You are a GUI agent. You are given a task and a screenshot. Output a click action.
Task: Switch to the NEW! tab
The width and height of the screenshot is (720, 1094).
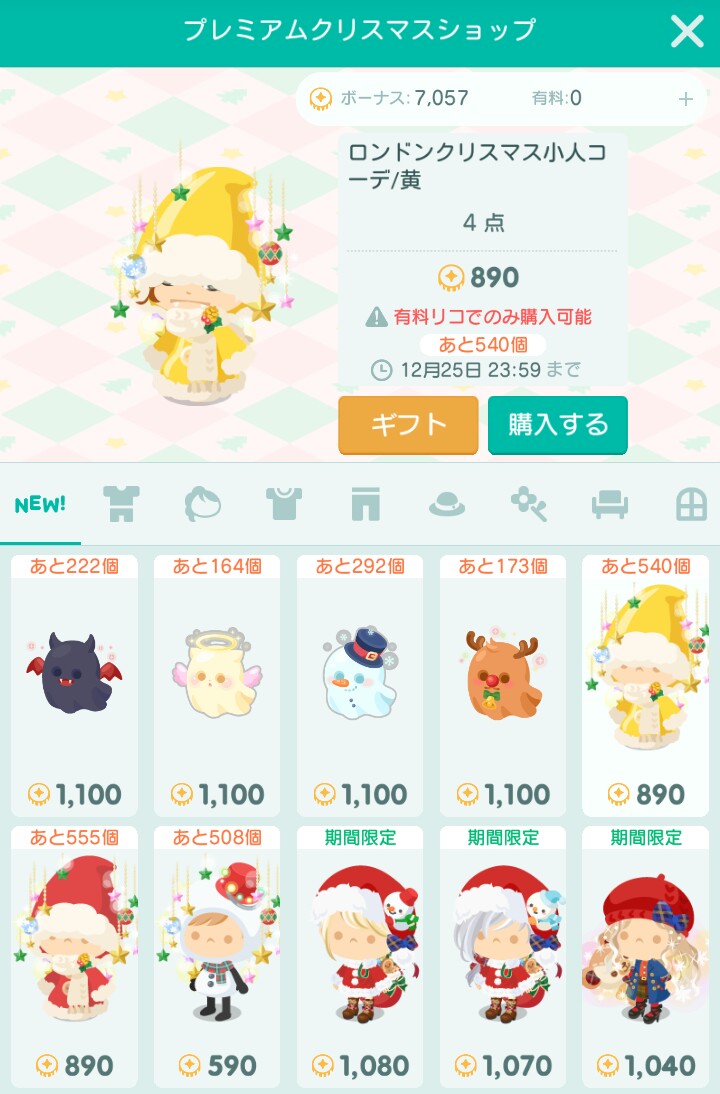40,504
